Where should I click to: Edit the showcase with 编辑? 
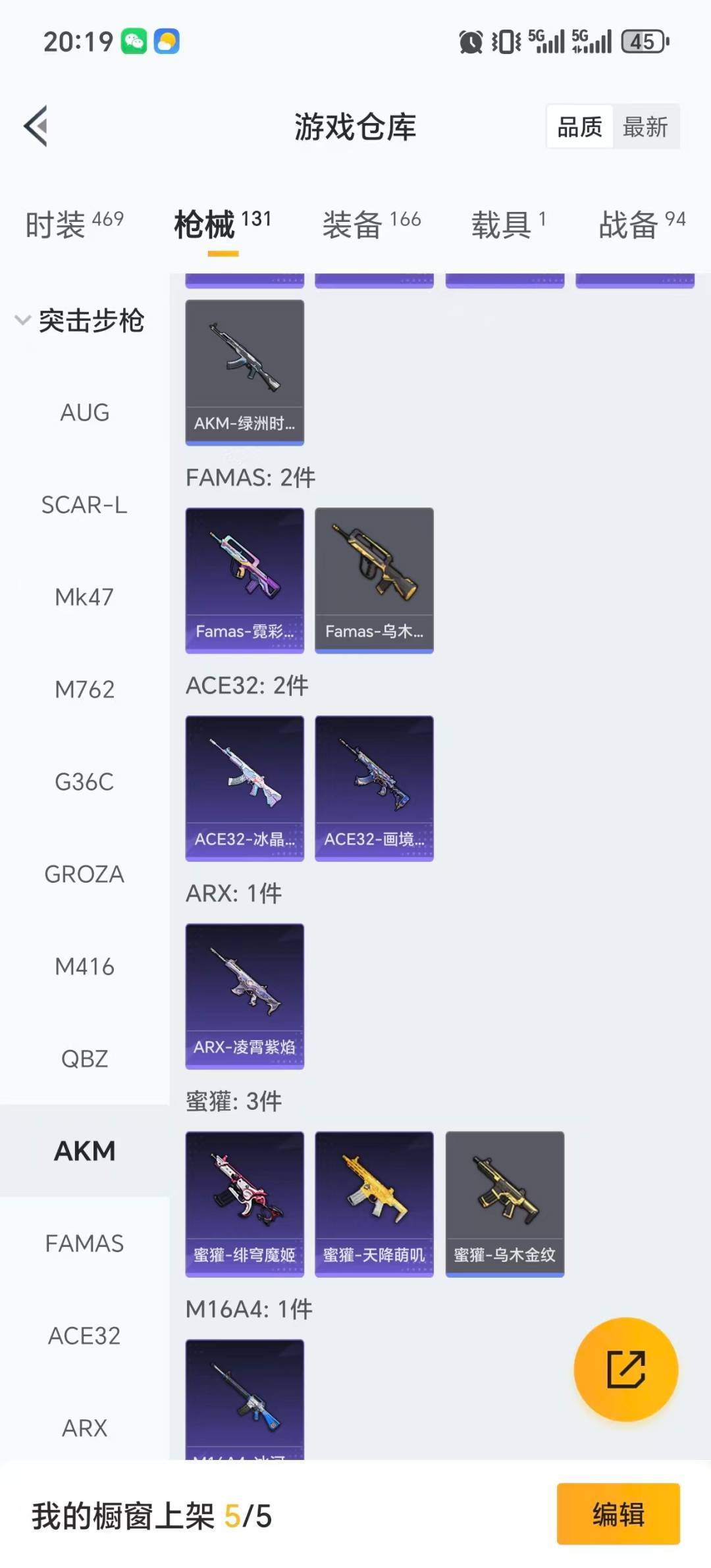click(618, 1513)
